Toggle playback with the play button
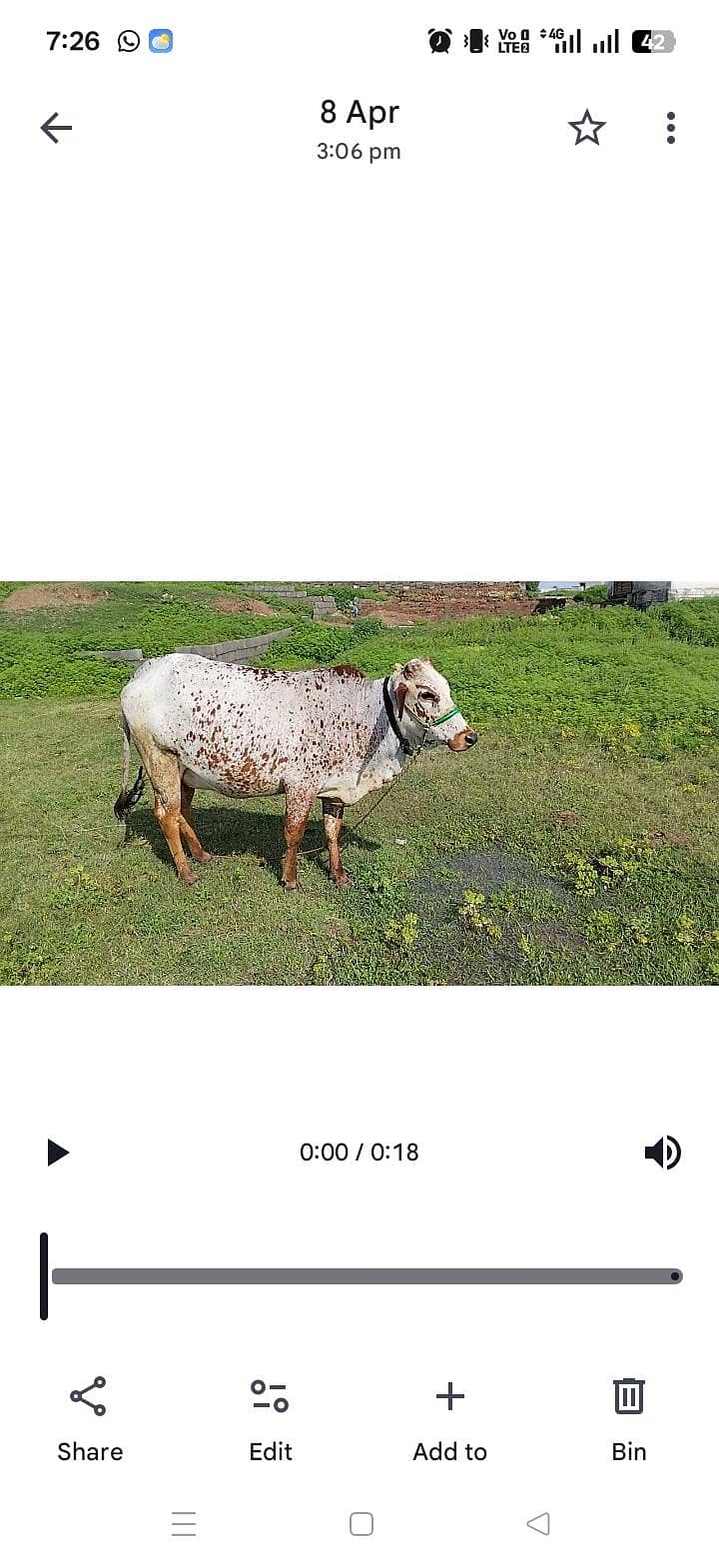 pyautogui.click(x=57, y=1152)
